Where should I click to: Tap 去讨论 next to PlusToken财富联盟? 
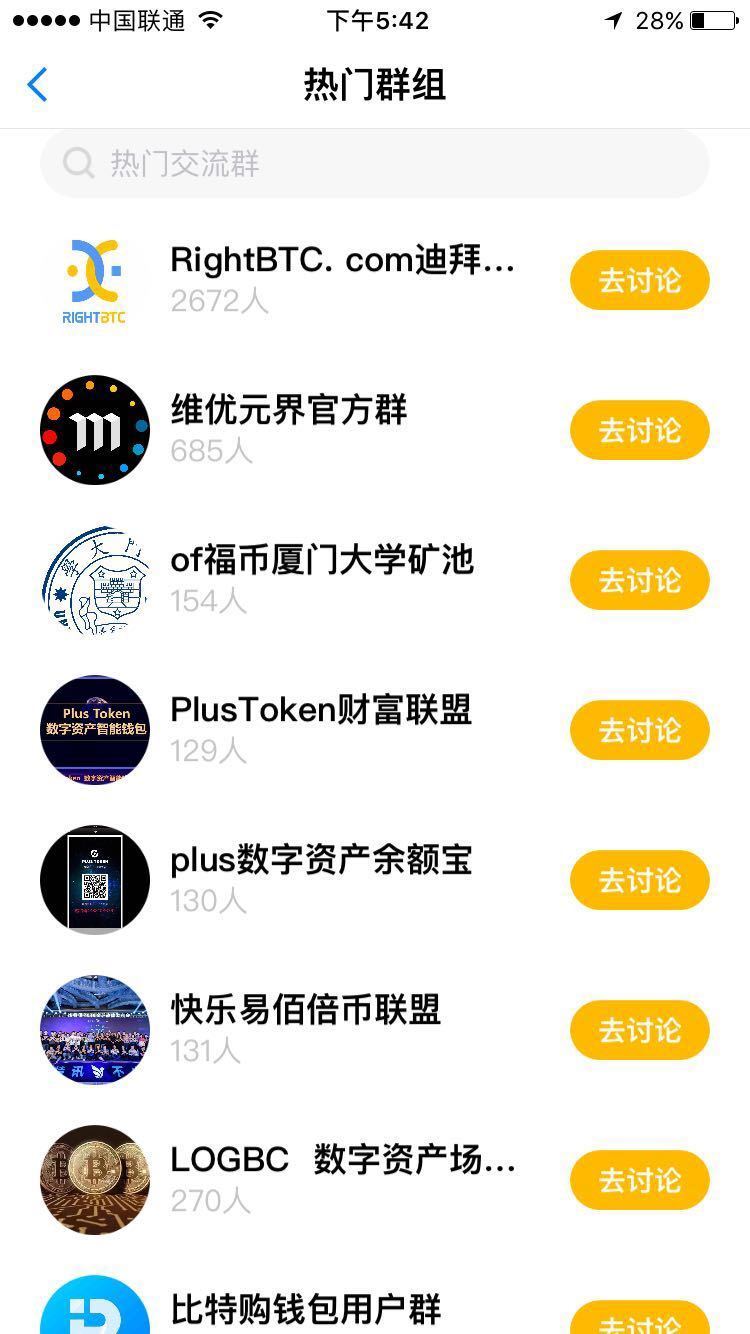tap(639, 730)
